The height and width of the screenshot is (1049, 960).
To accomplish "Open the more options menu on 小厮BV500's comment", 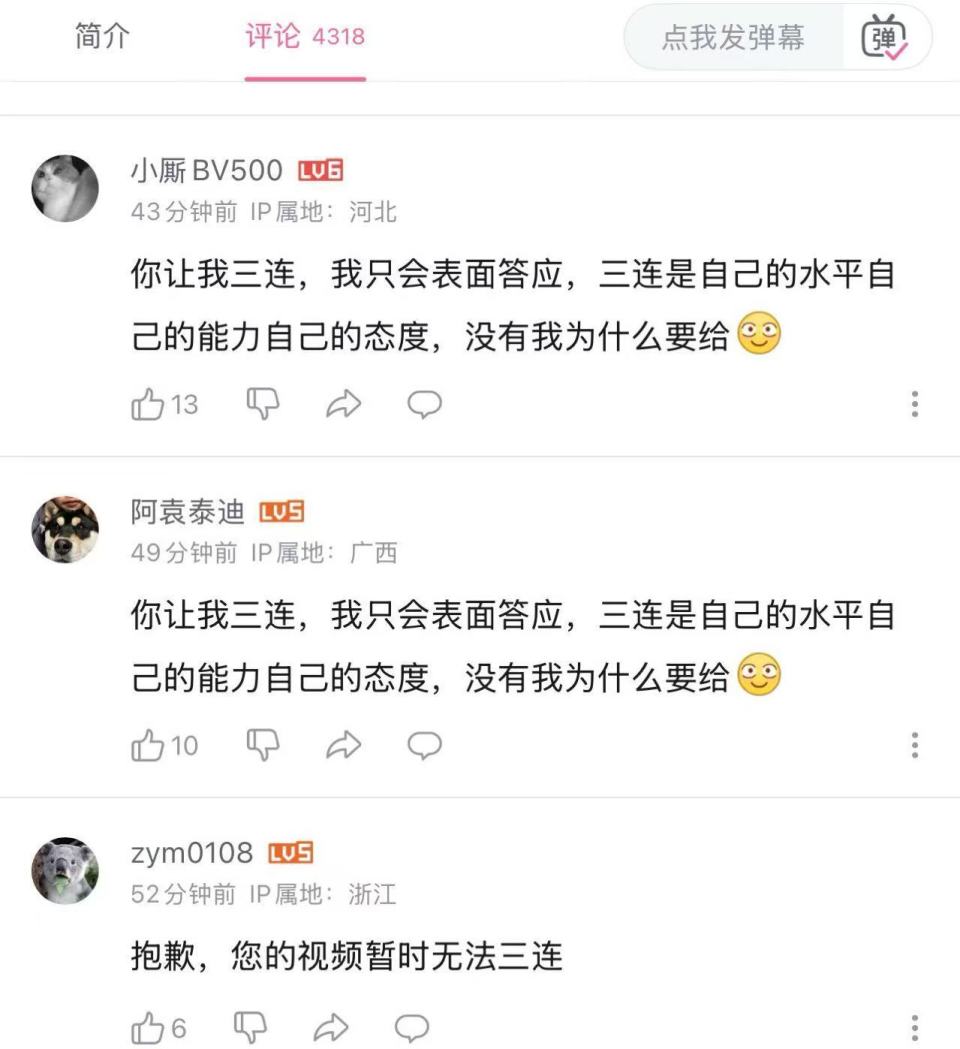I will [x=913, y=404].
